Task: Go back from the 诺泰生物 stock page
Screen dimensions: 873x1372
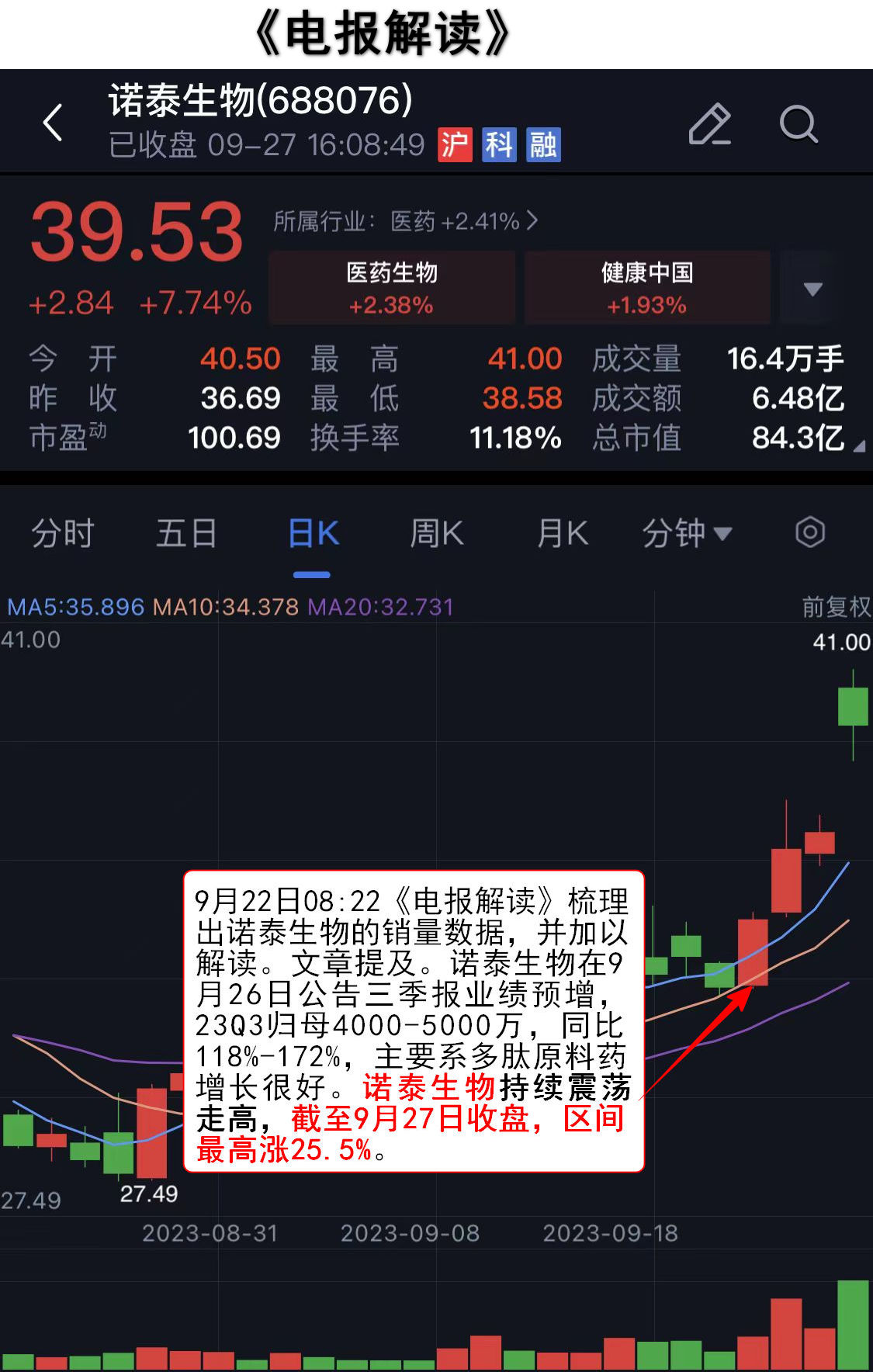Action: pos(53,123)
